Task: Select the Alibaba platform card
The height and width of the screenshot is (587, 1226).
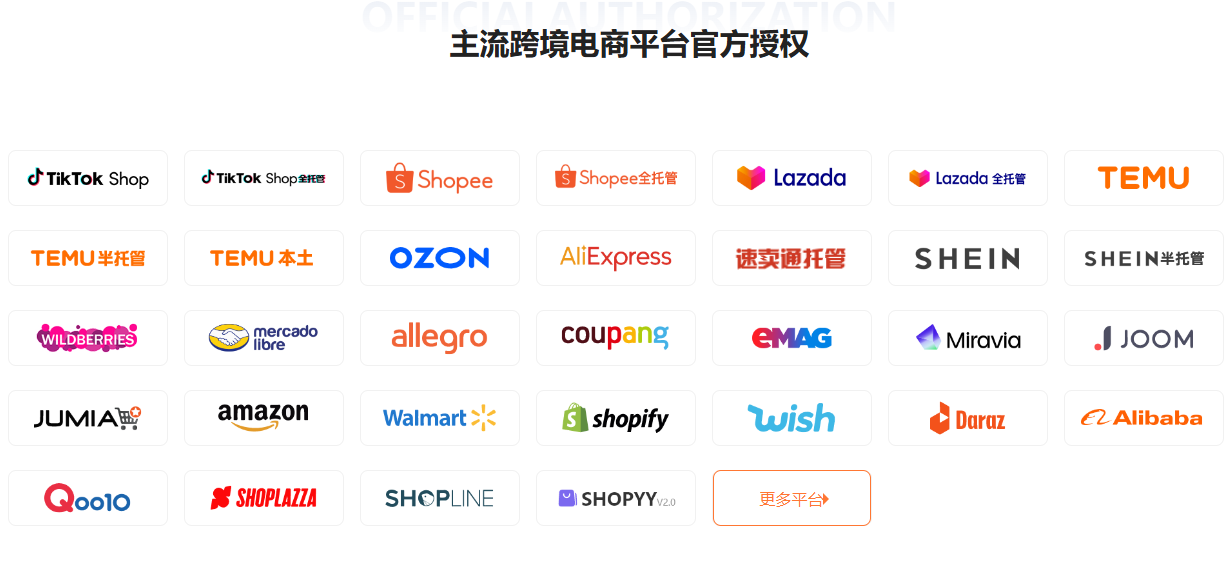Action: (1143, 418)
